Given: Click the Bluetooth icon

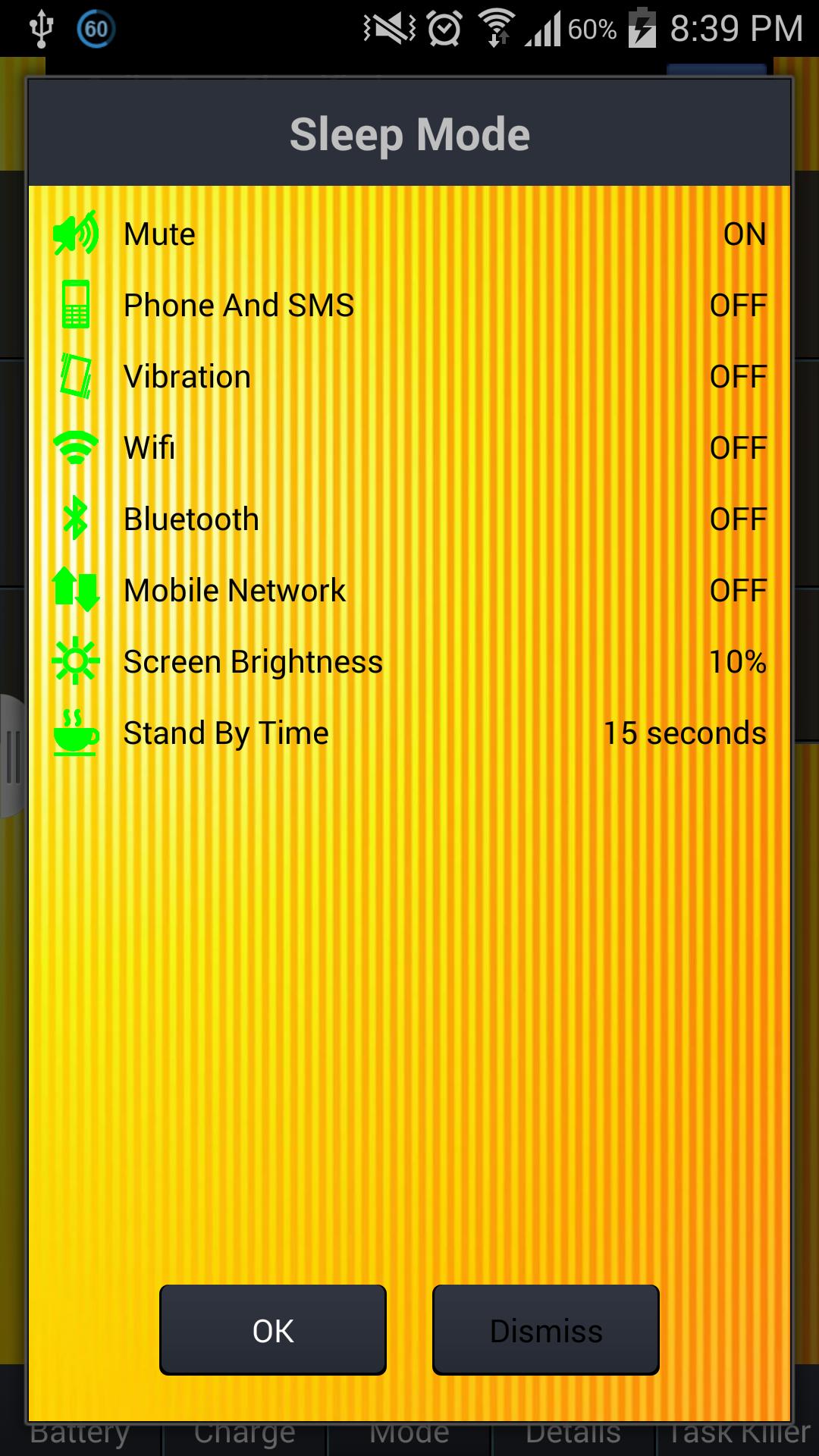Looking at the screenshot, I should point(74,518).
